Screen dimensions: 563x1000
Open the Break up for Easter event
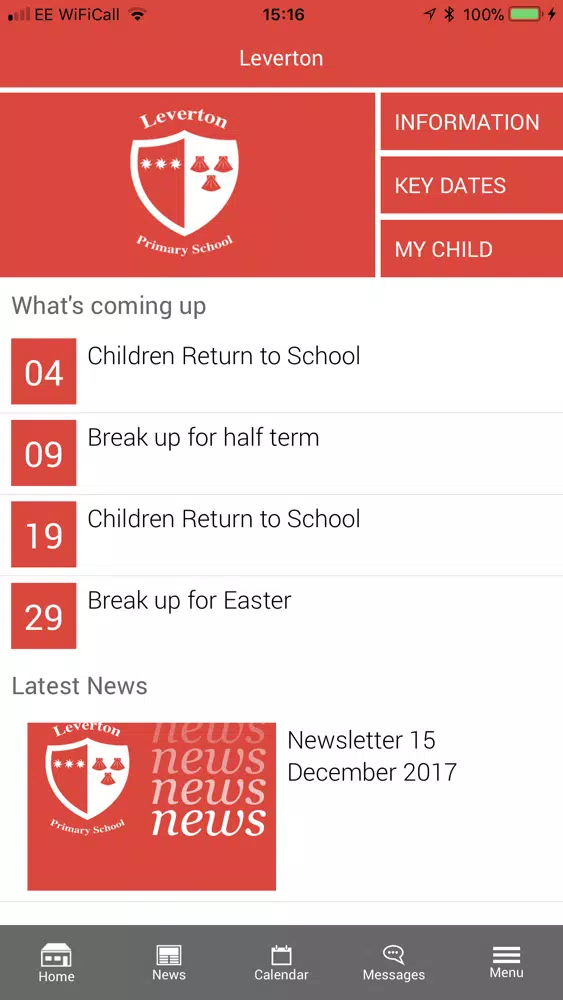pos(281,616)
